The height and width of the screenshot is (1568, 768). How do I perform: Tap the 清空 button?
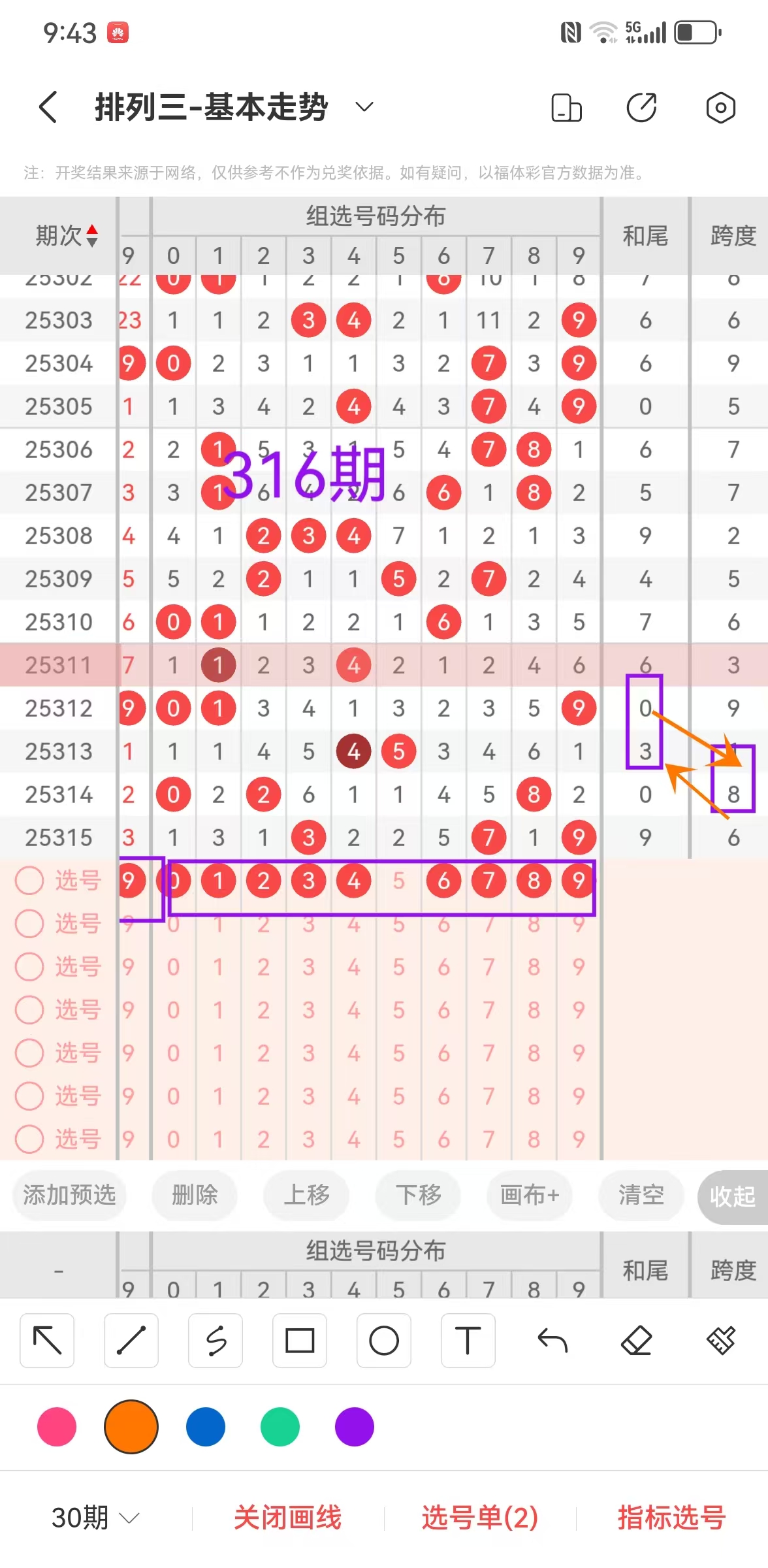pos(641,1195)
